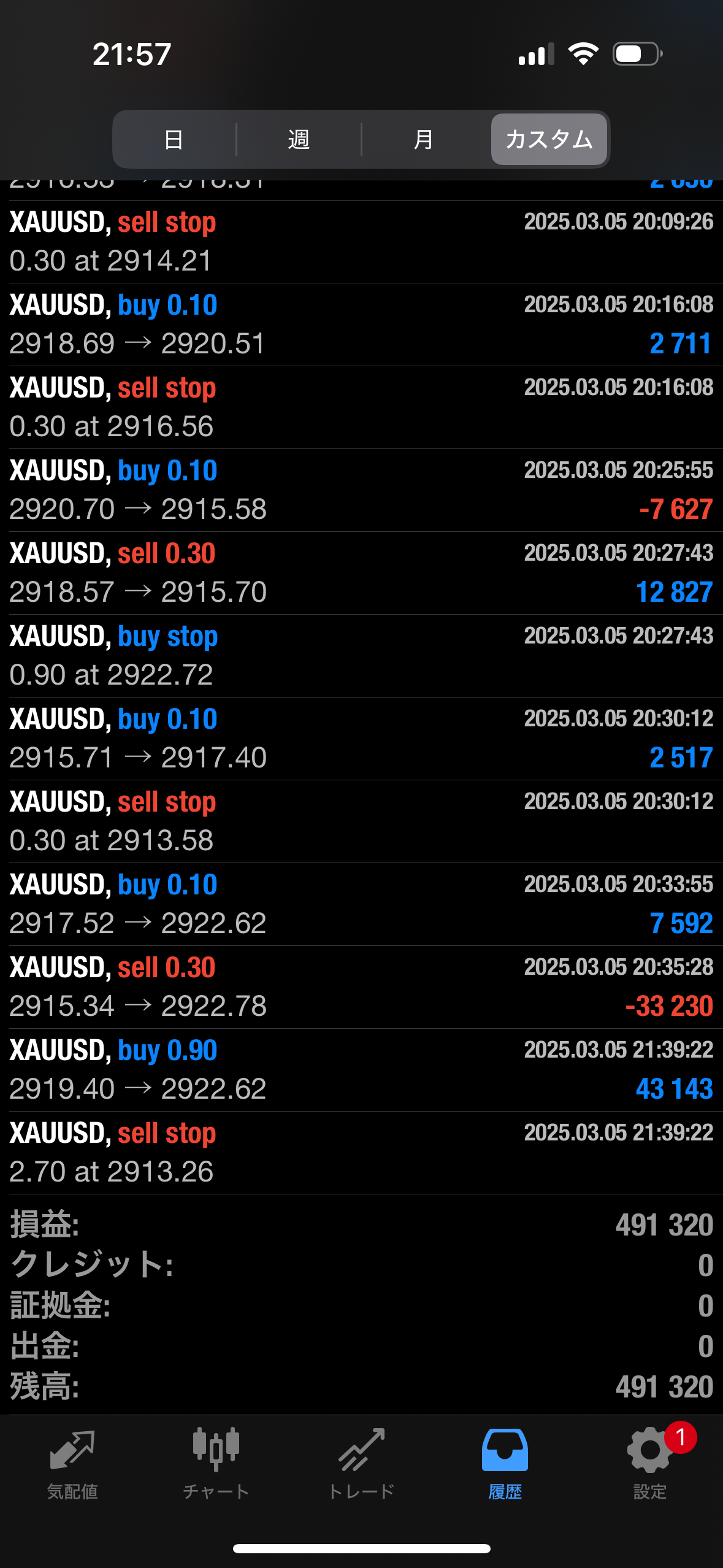Select the sell stop 0.30 at 2913.58 order
This screenshot has height=1568, width=723.
pos(361,821)
